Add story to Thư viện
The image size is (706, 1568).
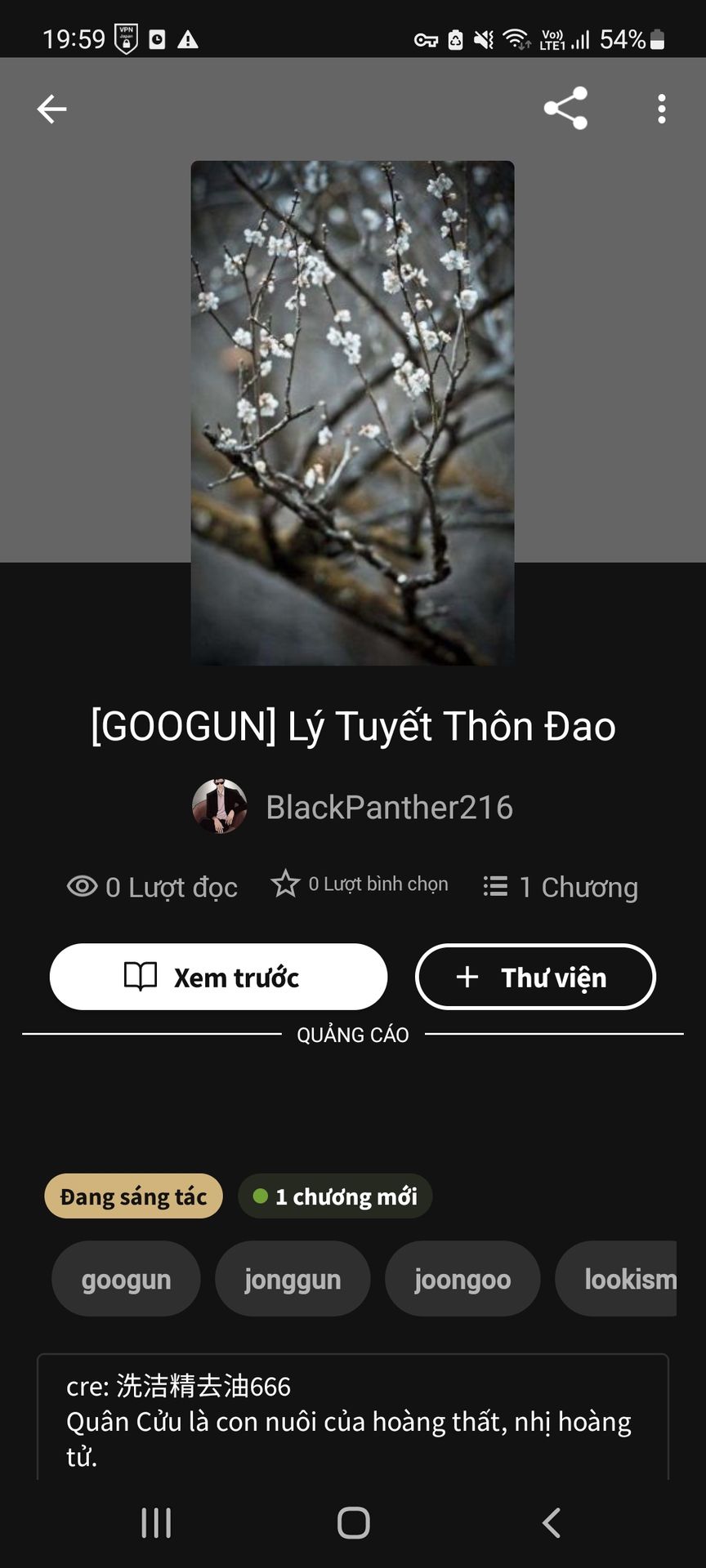535,977
